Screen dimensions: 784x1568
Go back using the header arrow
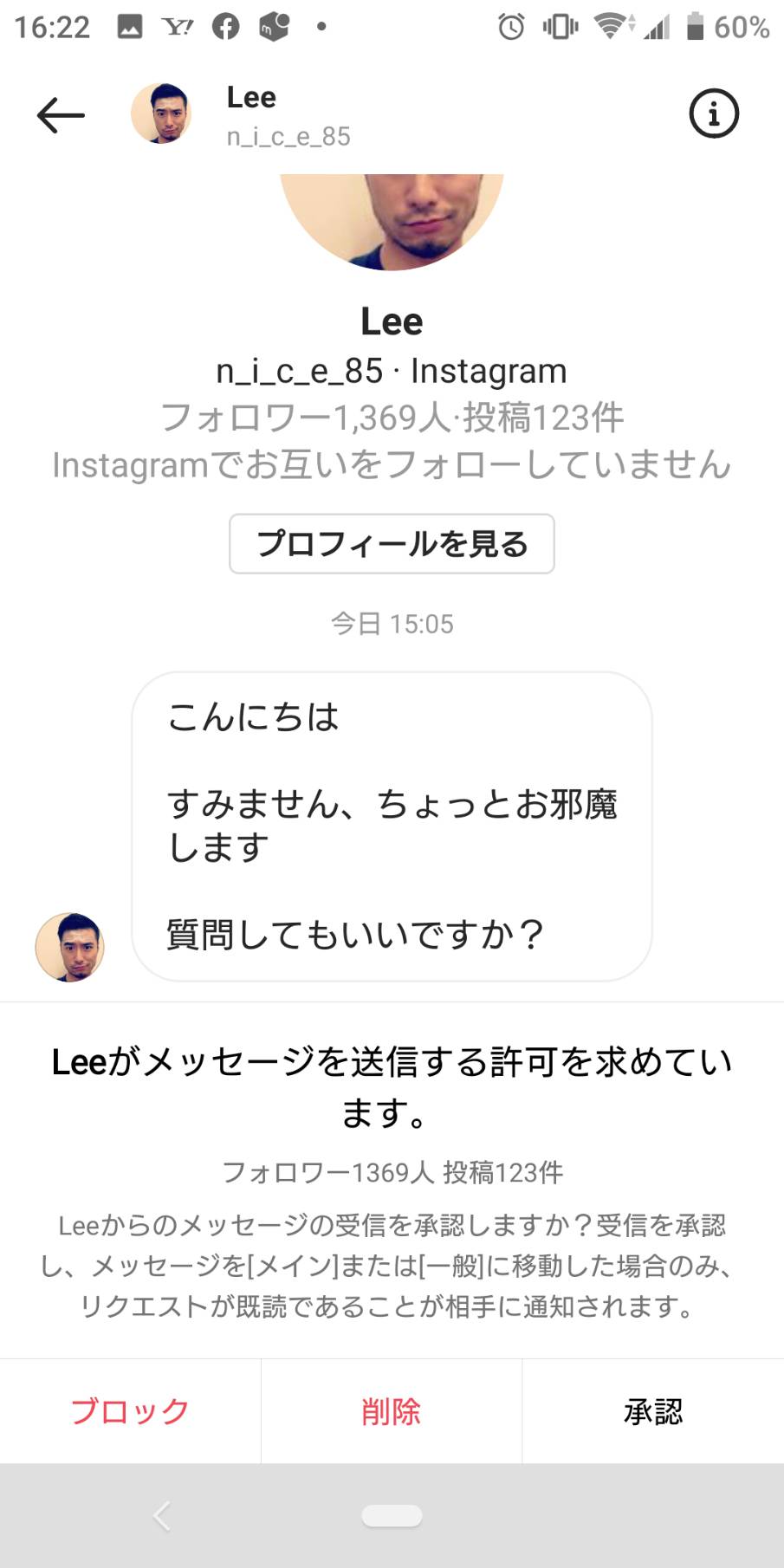click(x=61, y=114)
